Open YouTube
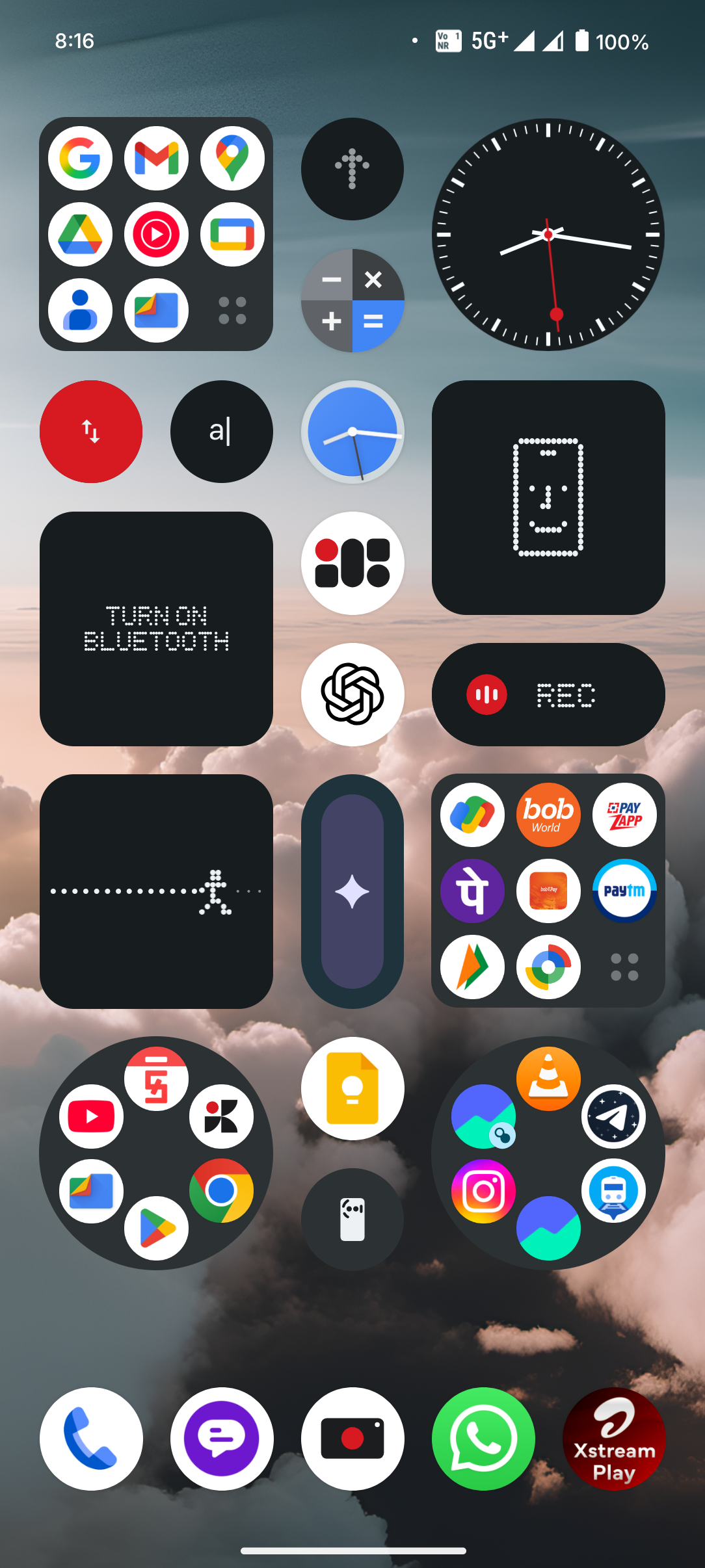This screenshot has height=1568, width=705. click(x=92, y=1116)
